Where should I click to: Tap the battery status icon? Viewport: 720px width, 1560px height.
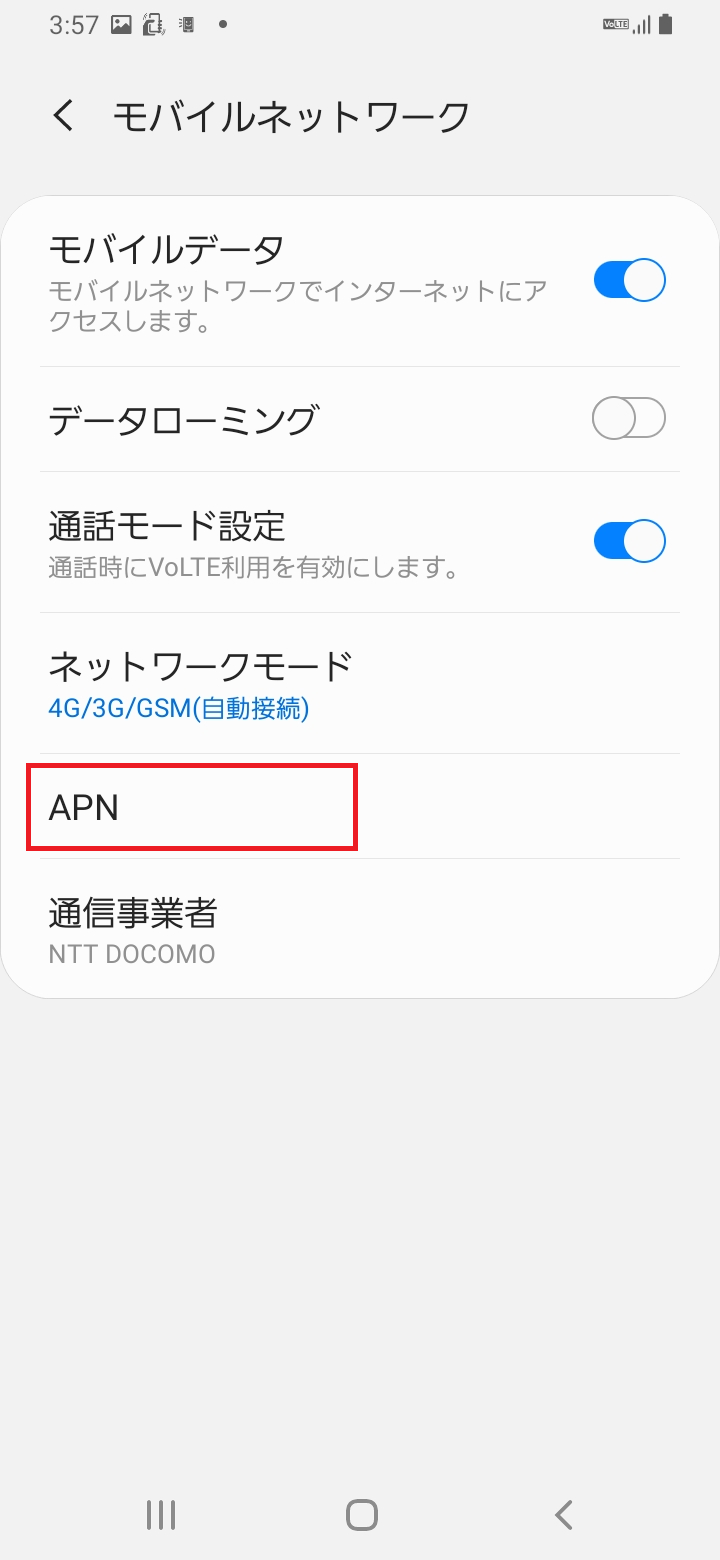tap(664, 24)
